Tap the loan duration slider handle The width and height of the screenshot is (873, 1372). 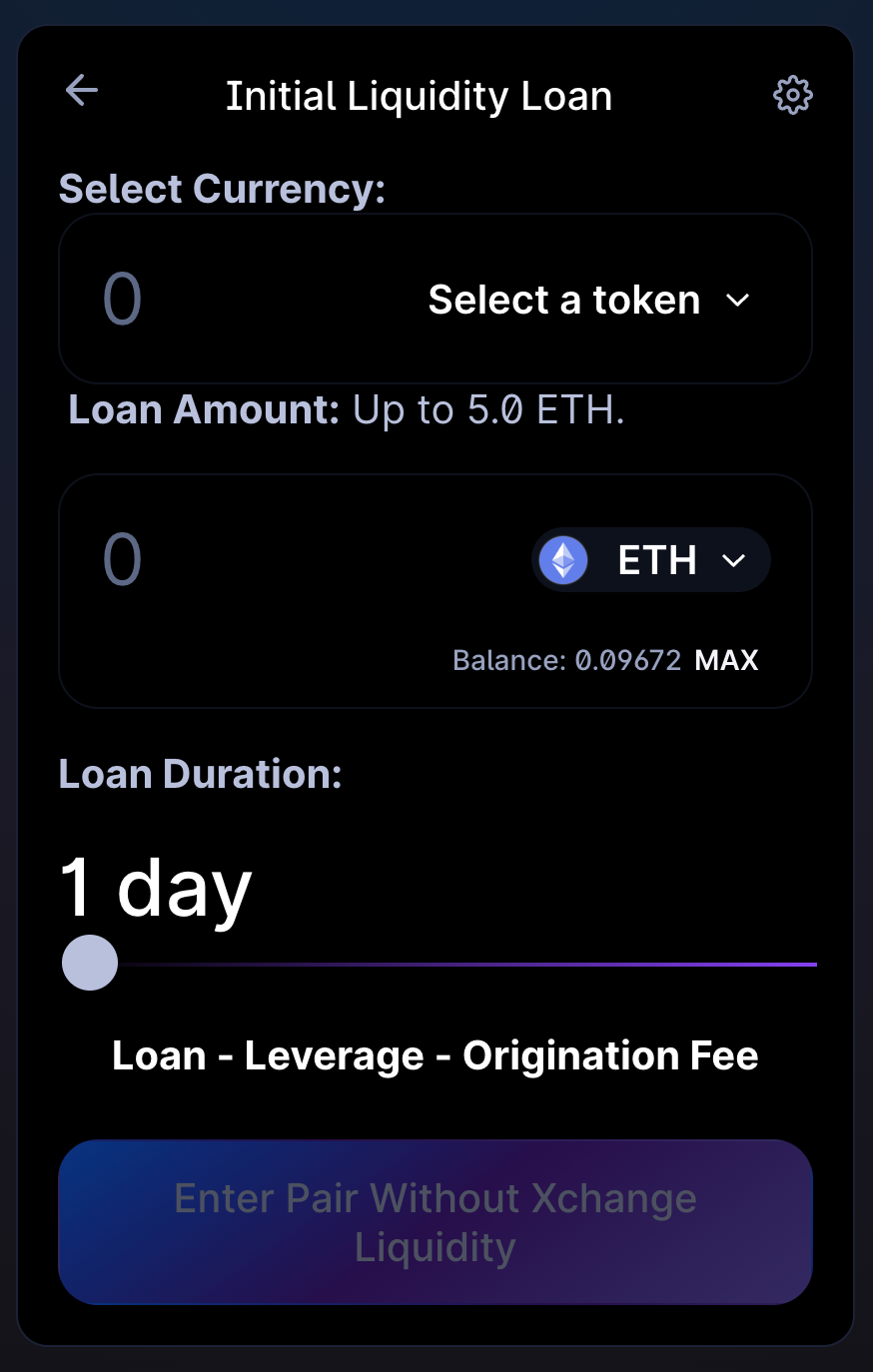(90, 963)
